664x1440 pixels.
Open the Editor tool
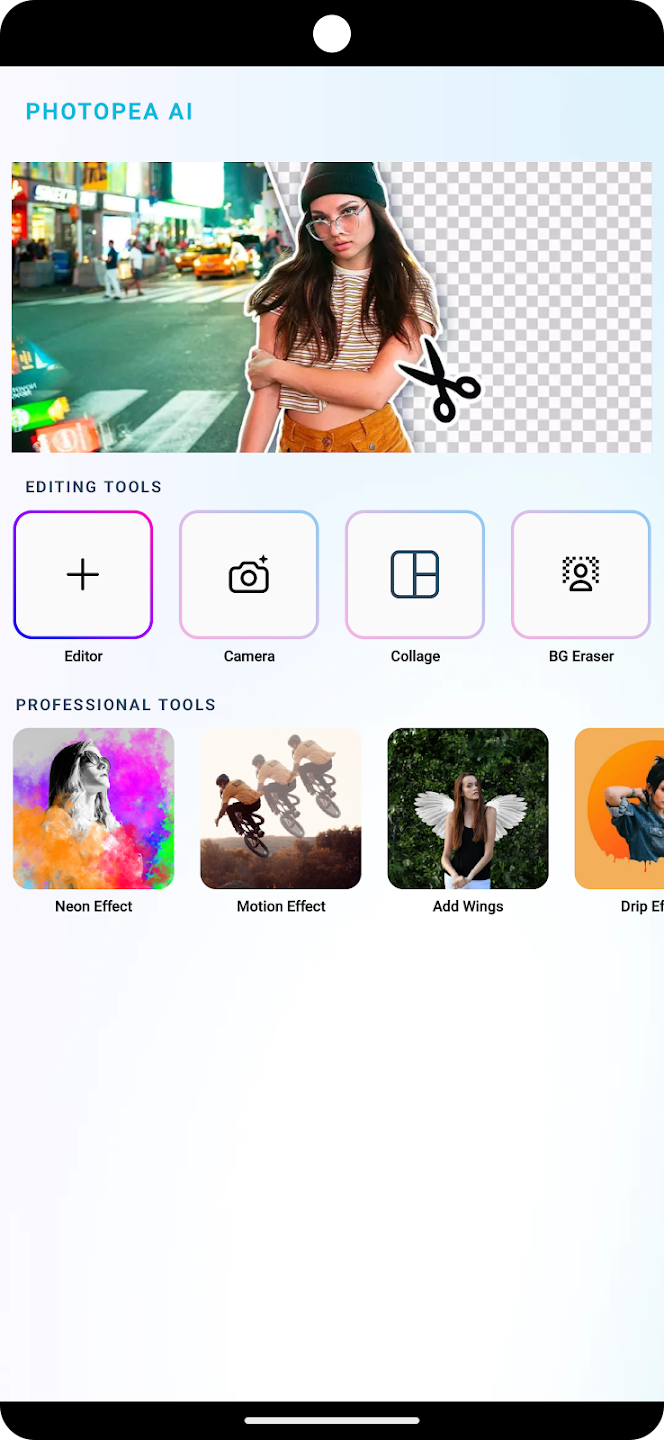(83, 575)
